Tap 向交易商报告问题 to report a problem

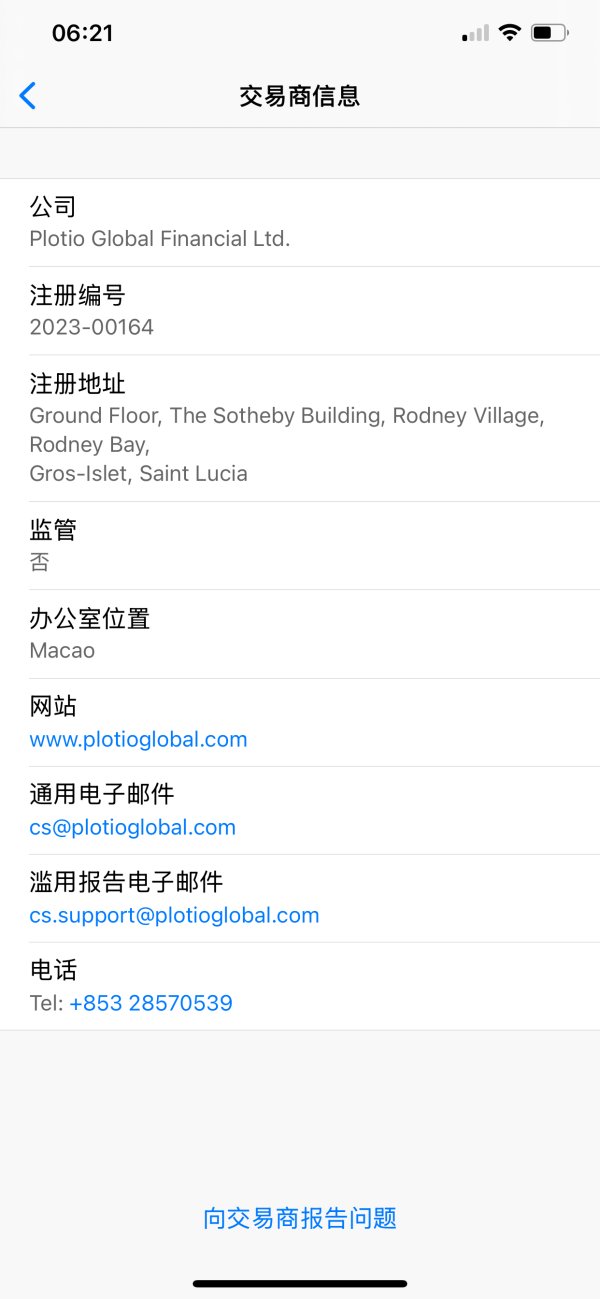(300, 1218)
